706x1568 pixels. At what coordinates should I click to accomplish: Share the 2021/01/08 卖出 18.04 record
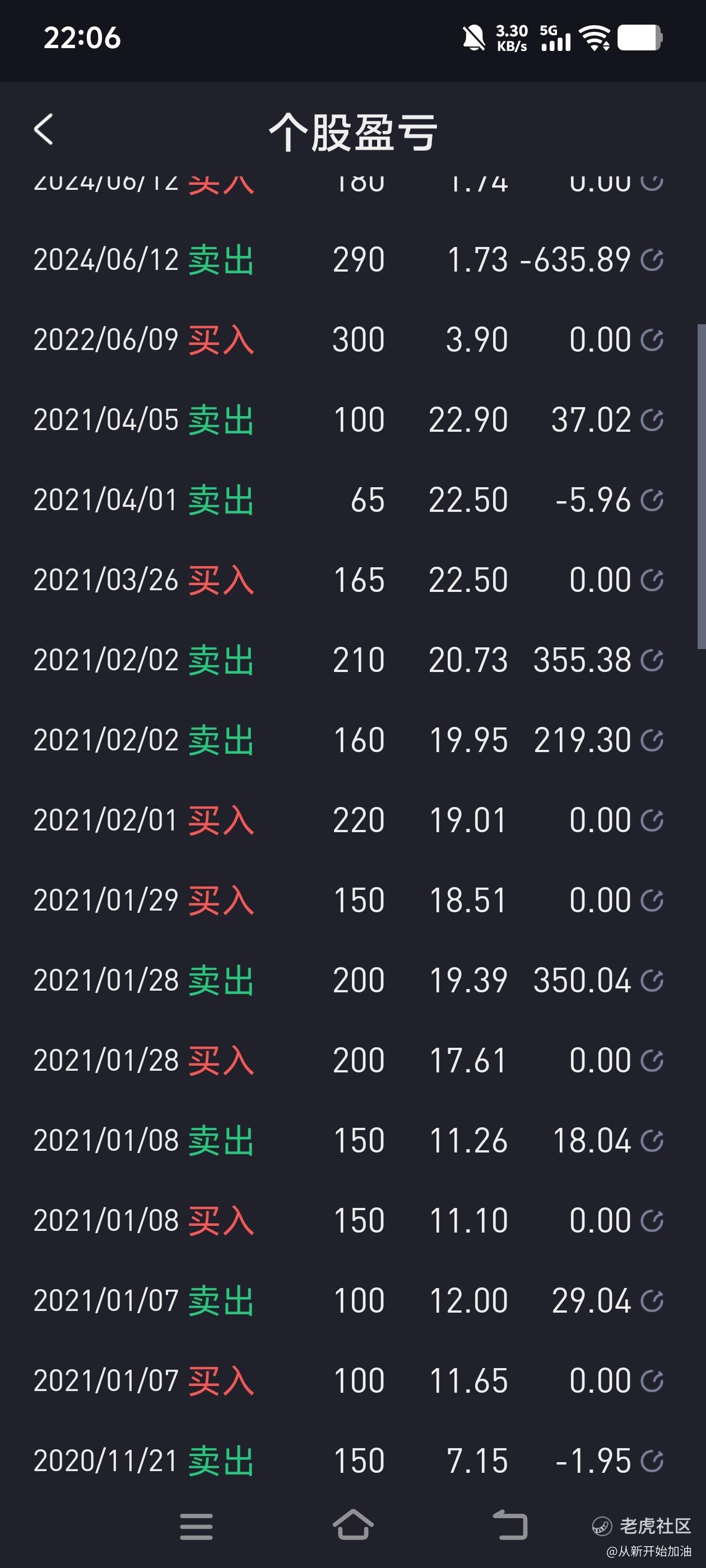652,1141
